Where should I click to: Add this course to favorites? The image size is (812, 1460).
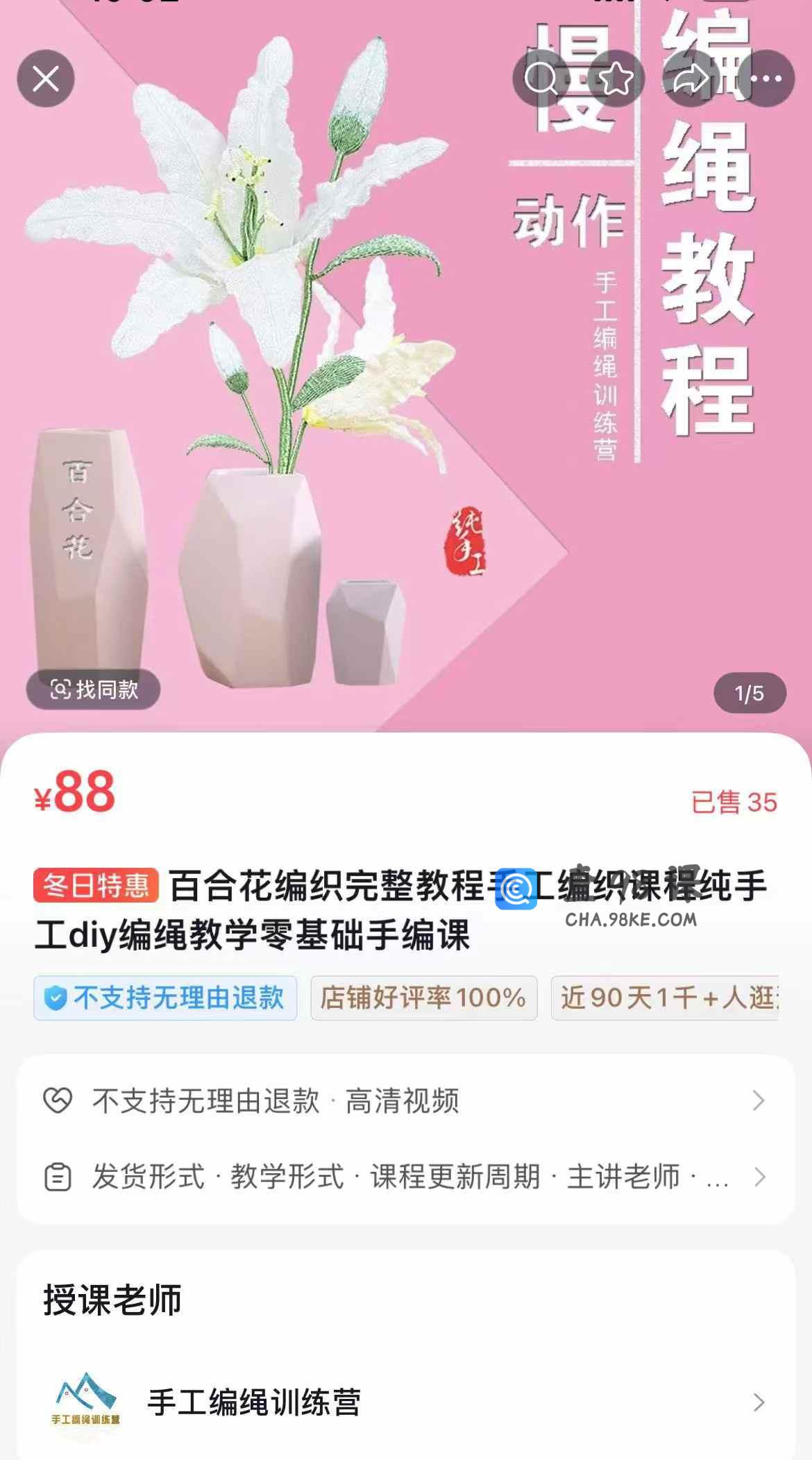pyautogui.click(x=616, y=78)
